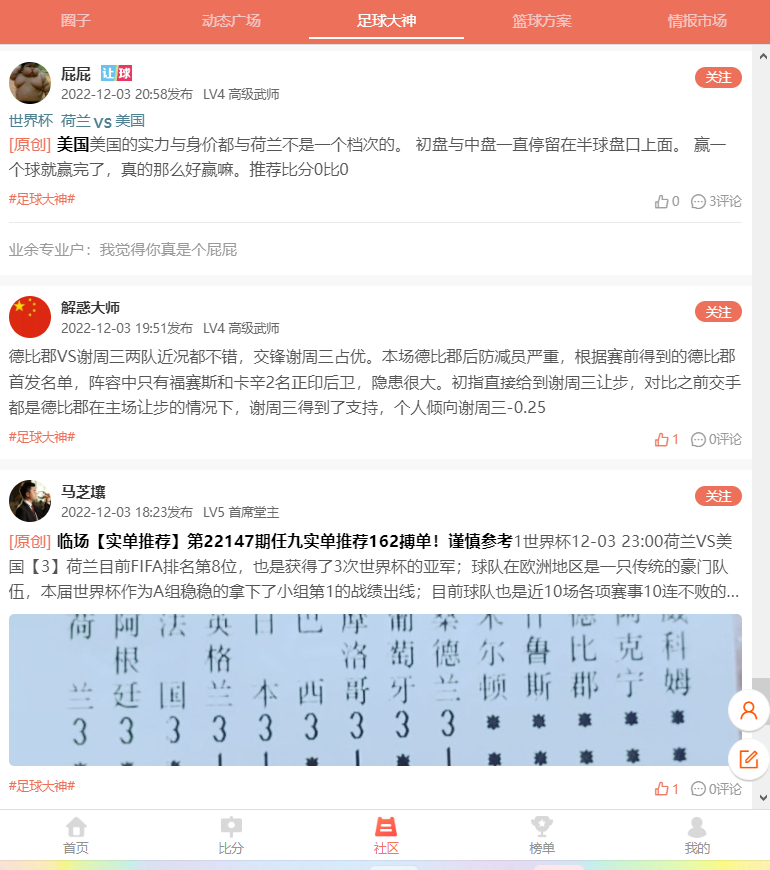Tap the floating compose post button

click(x=748, y=760)
